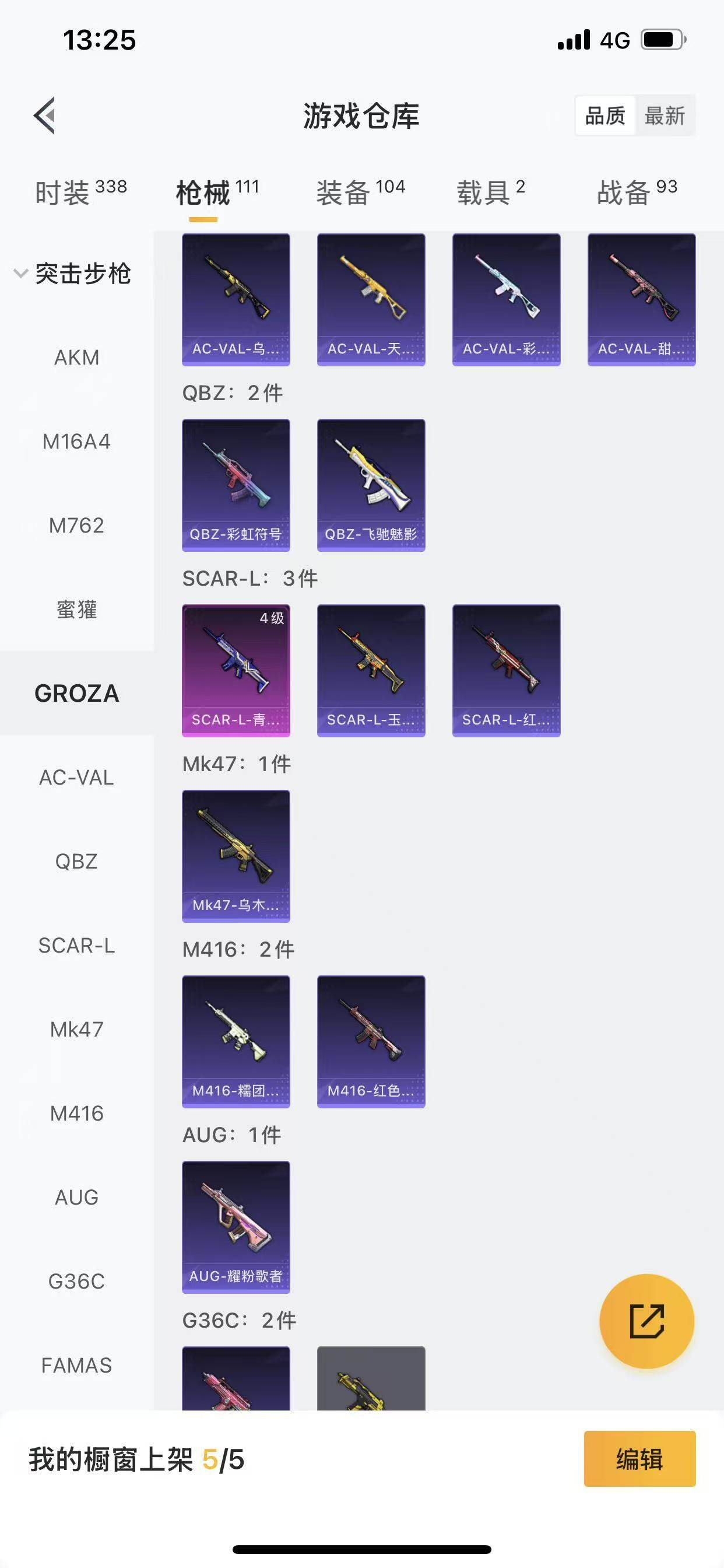Image resolution: width=724 pixels, height=1568 pixels.
Task: Open the M416-红色 skin card
Action: coord(371,1041)
